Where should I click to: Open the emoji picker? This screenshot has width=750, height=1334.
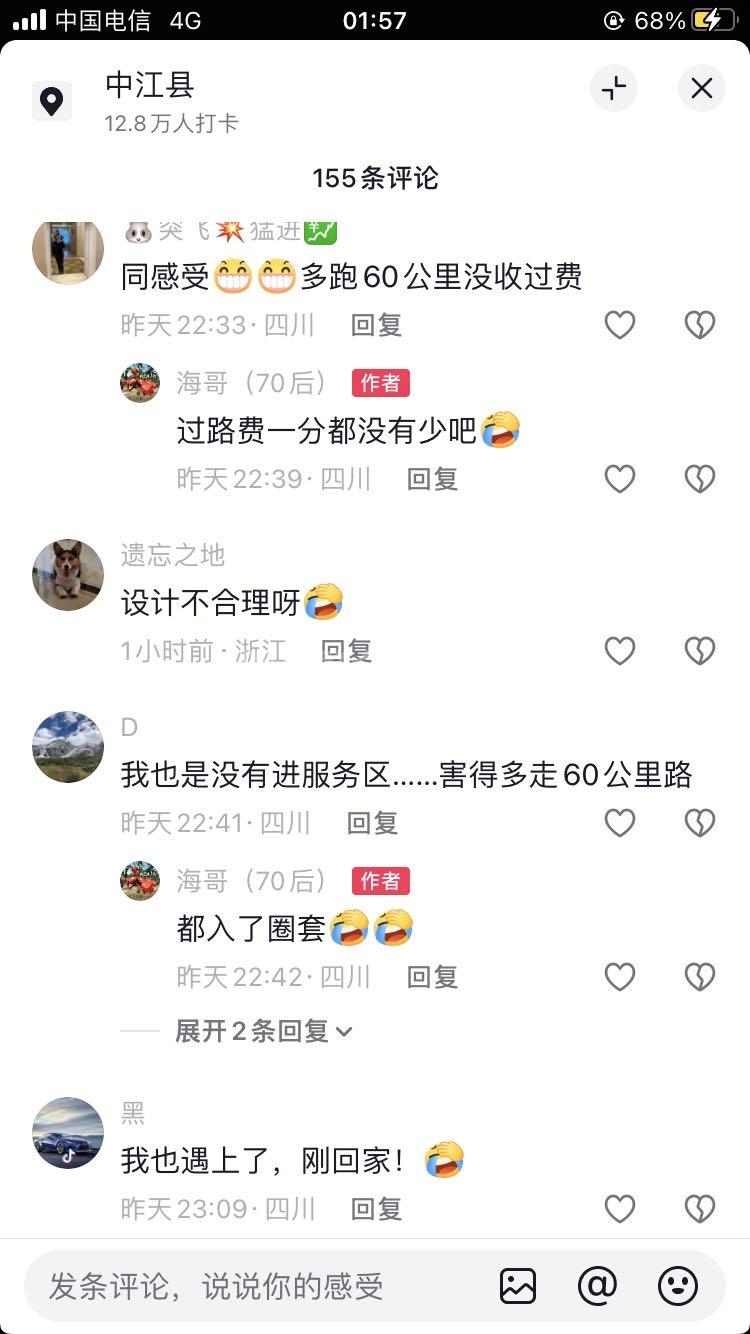point(677,1286)
